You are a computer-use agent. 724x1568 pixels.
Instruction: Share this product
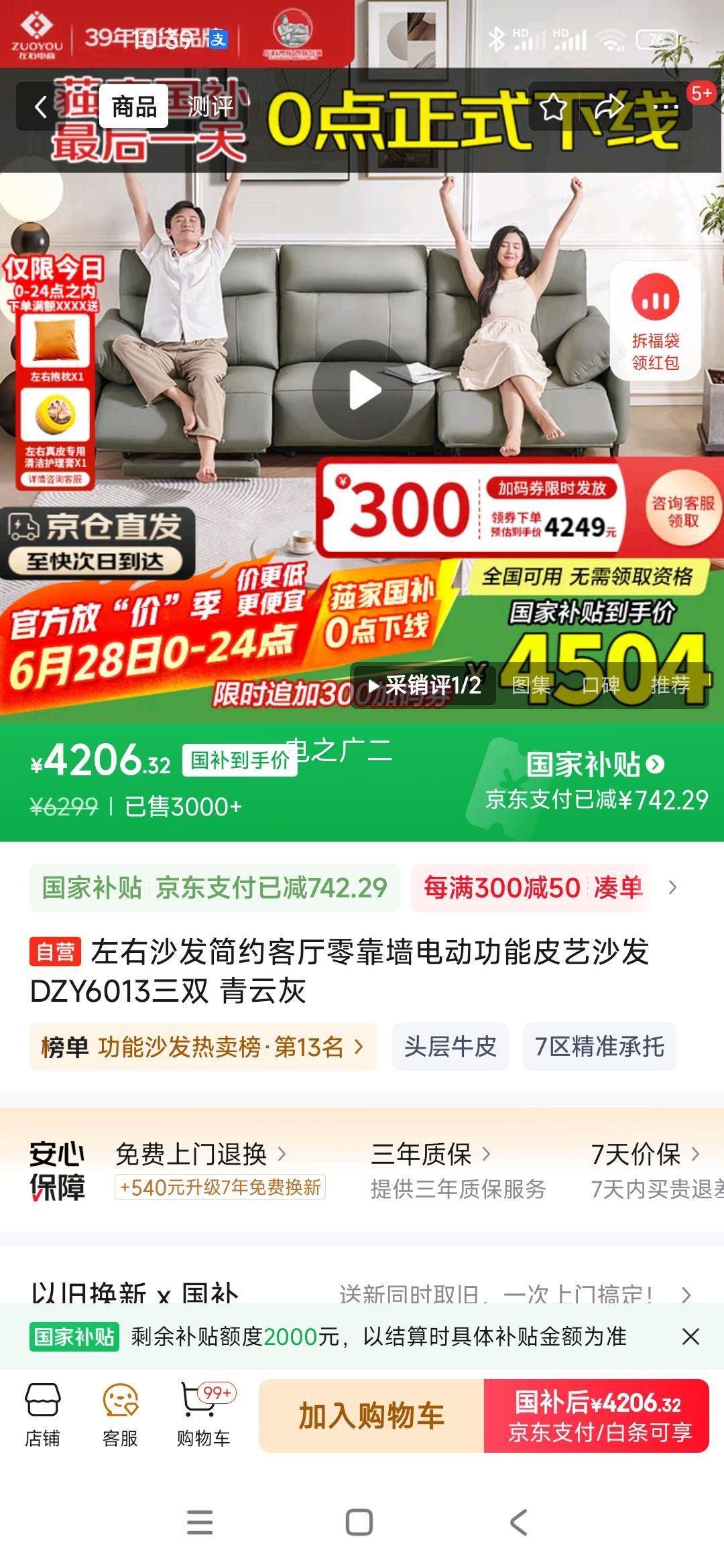[609, 107]
